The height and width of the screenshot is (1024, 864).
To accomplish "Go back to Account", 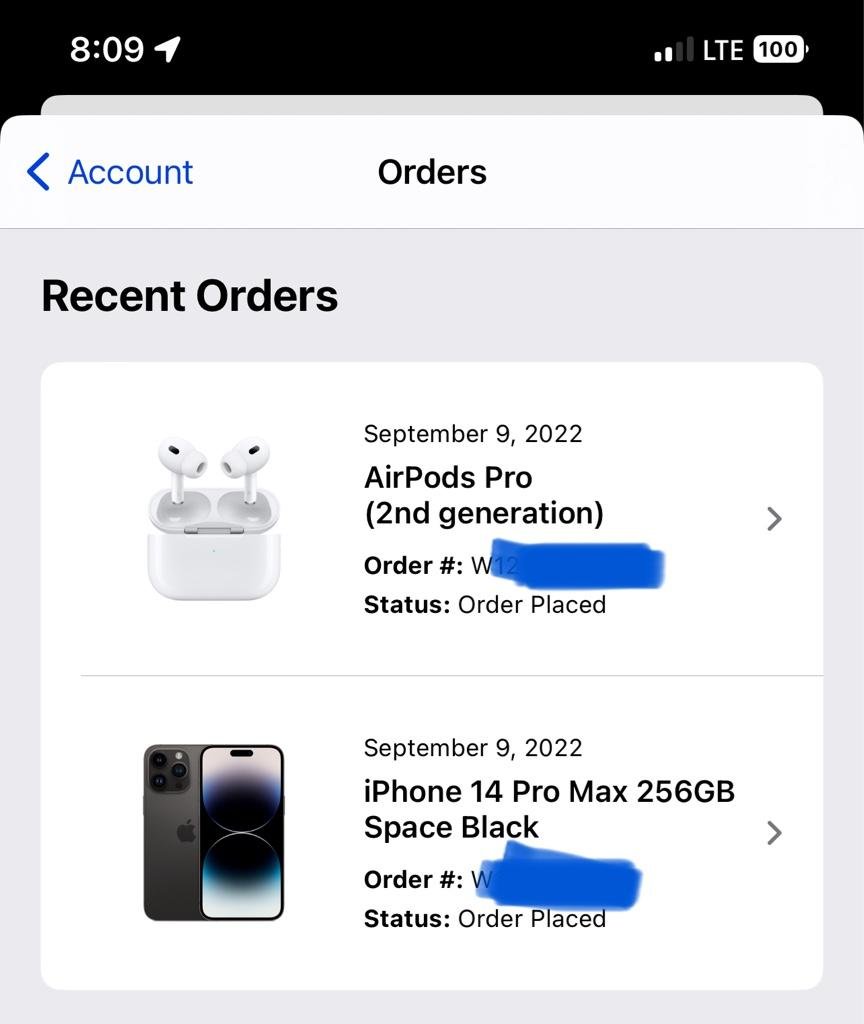I will pyautogui.click(x=110, y=172).
